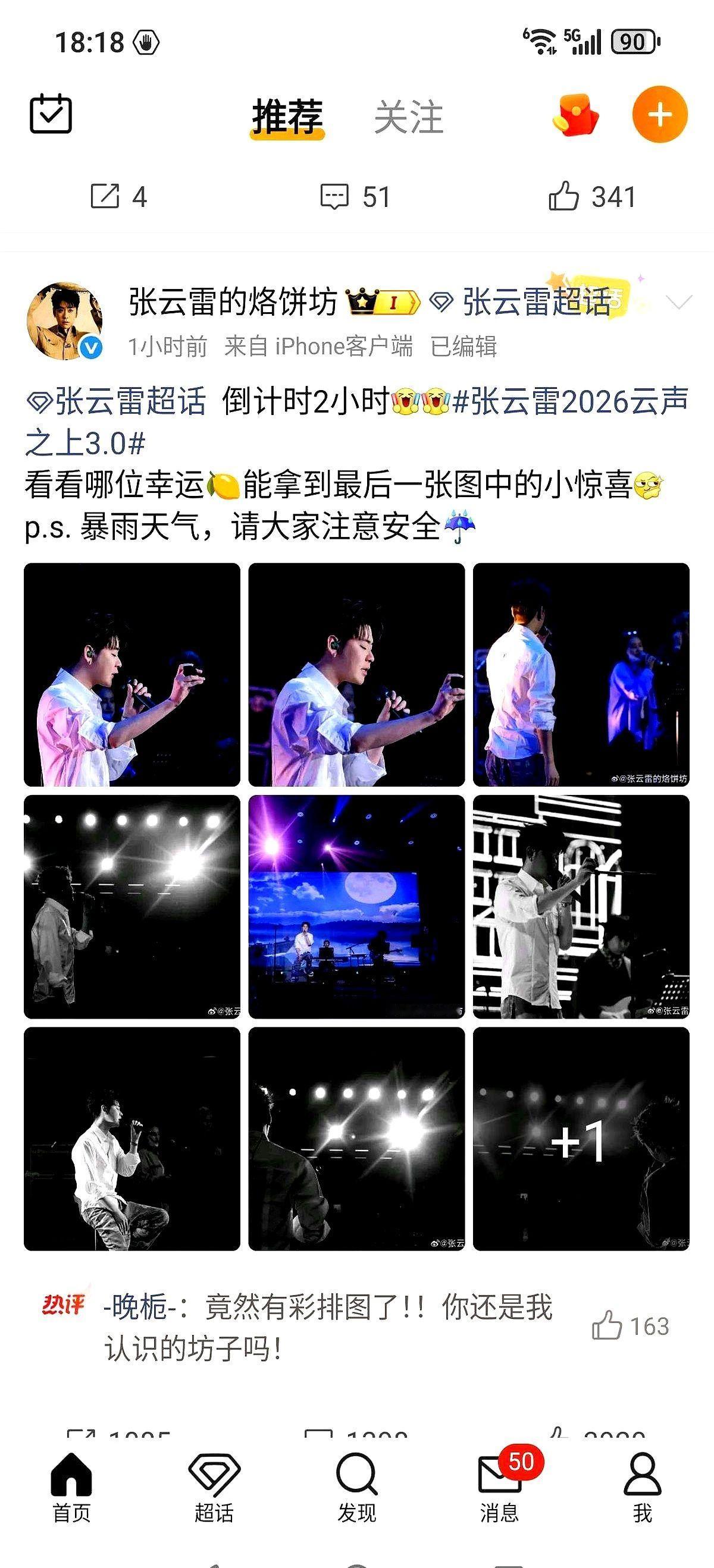Open the blue moon stage photo
The image size is (714, 1568).
pyautogui.click(x=356, y=906)
